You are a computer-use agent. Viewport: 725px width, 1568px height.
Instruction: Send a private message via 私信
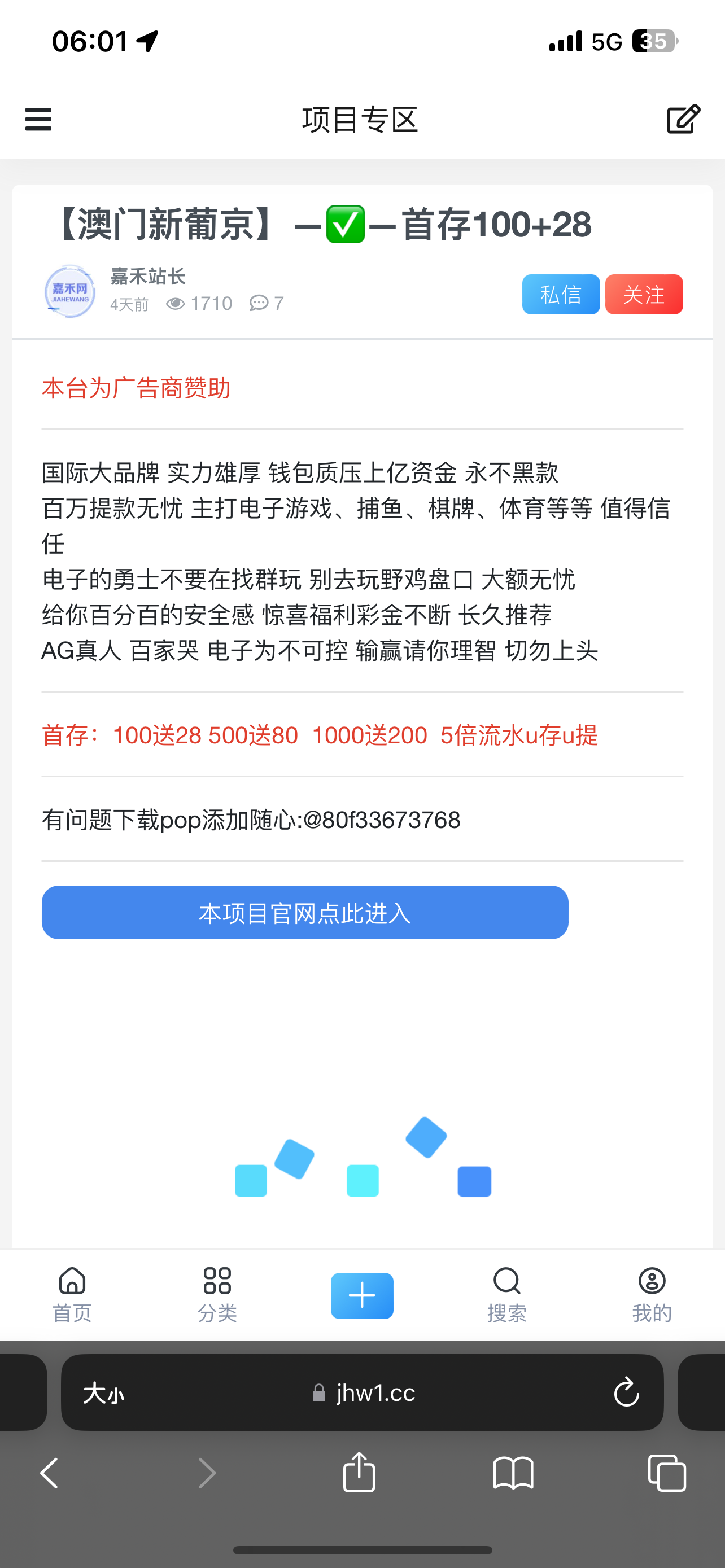pos(561,295)
